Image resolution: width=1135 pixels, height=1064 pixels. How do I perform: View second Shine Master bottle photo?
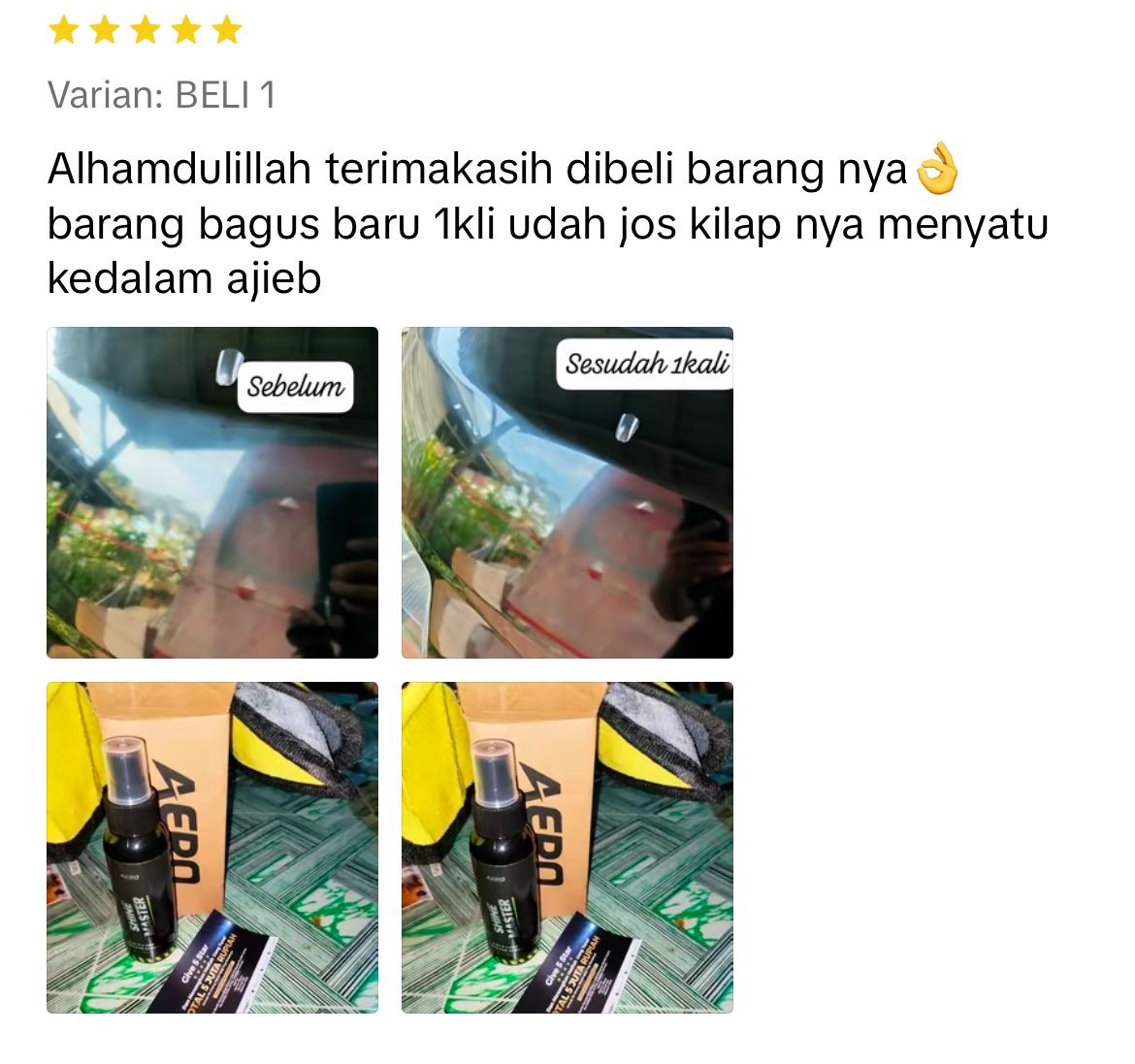(567, 848)
